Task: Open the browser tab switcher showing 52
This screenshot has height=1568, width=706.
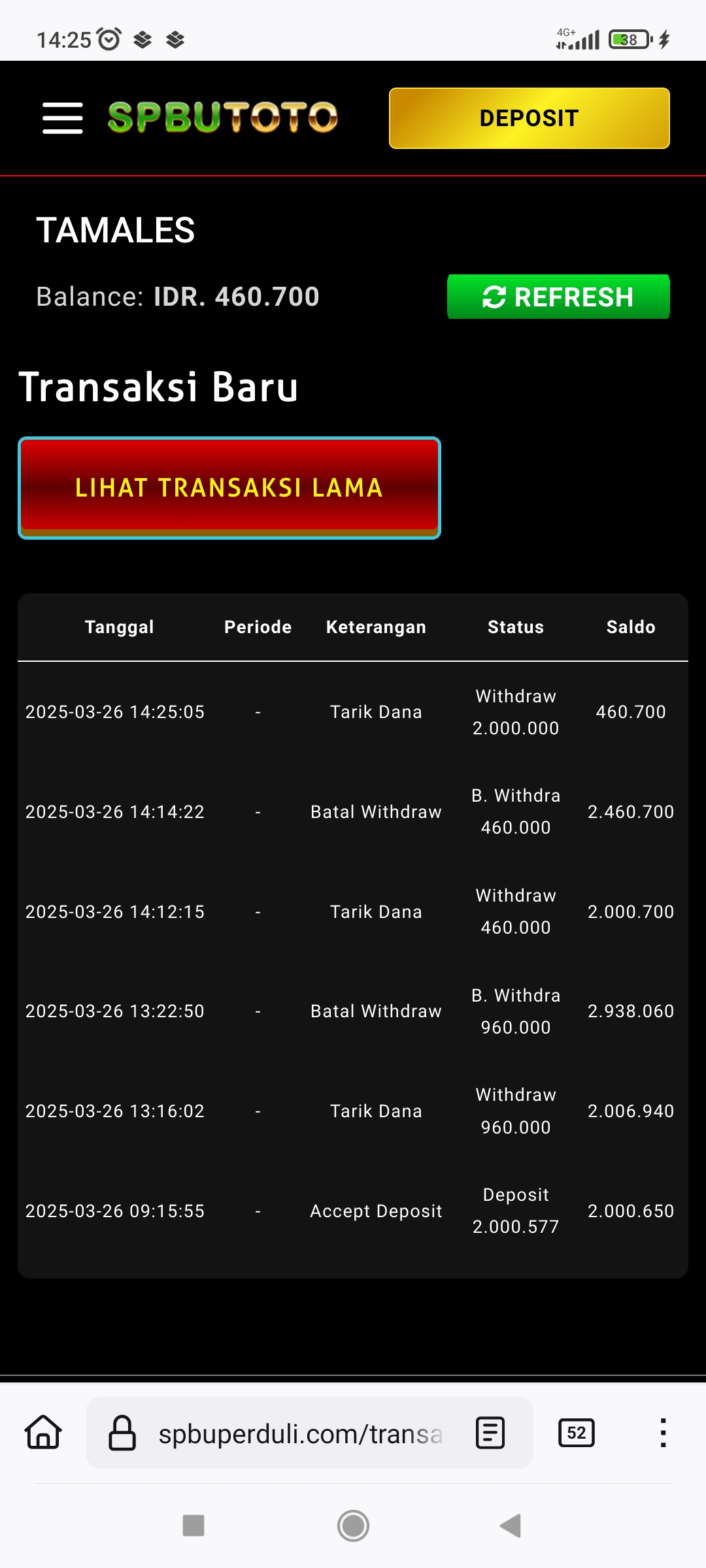Action: click(577, 1433)
